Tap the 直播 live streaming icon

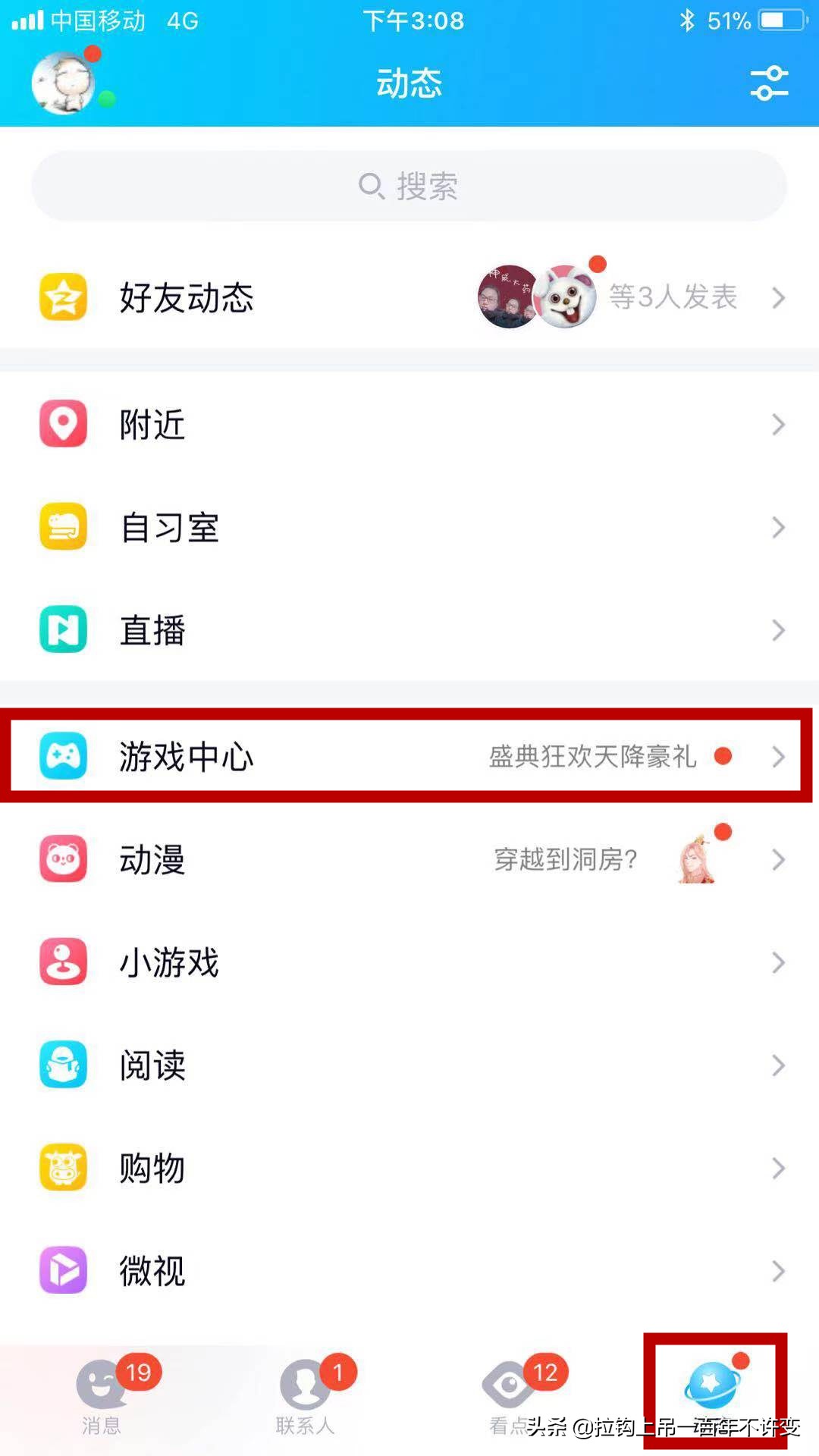63,629
